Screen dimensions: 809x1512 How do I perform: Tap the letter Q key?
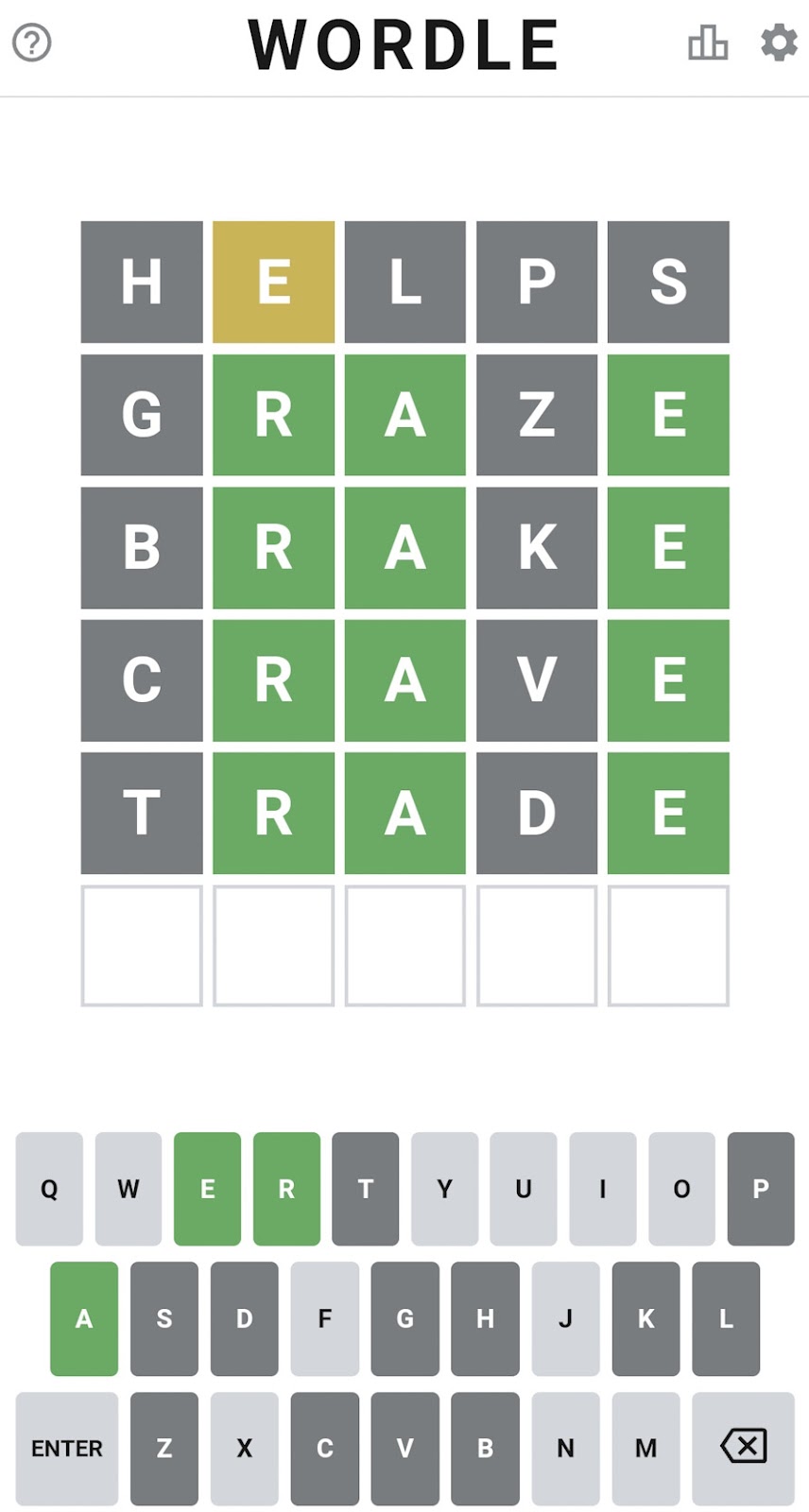pos(49,1189)
